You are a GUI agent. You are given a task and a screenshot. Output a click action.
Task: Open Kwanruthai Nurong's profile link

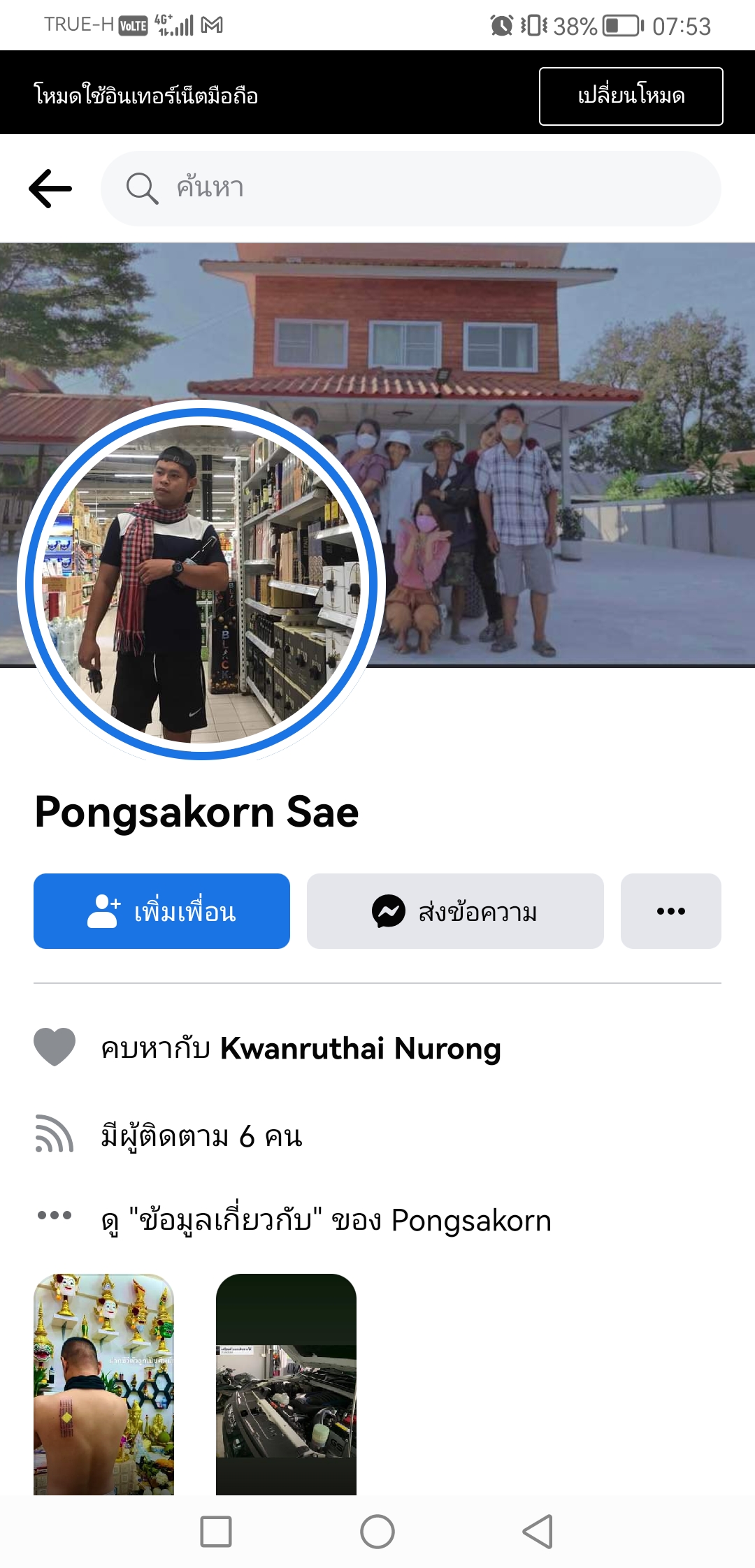pyautogui.click(x=360, y=1048)
